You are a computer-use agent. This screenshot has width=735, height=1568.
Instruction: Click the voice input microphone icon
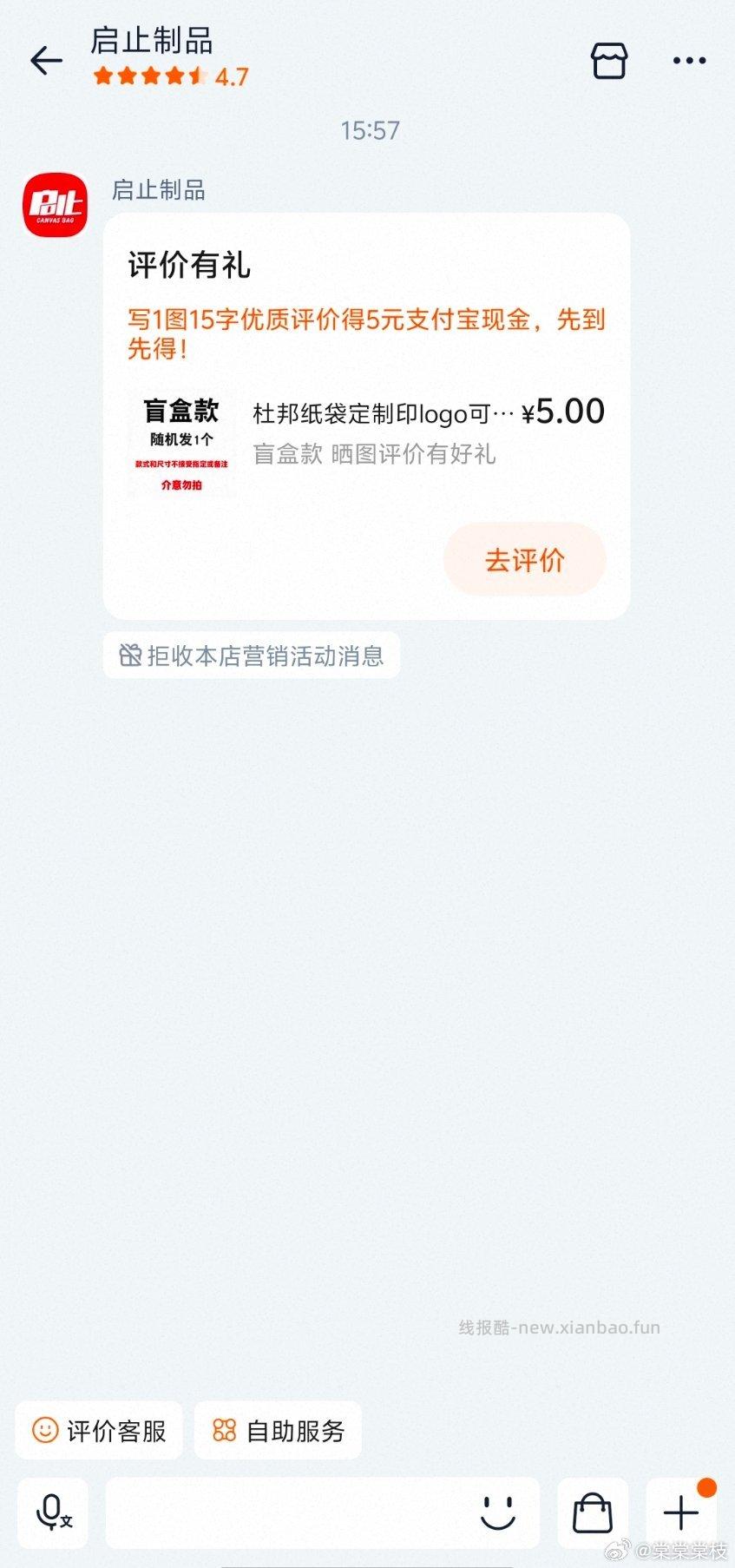[52, 1512]
